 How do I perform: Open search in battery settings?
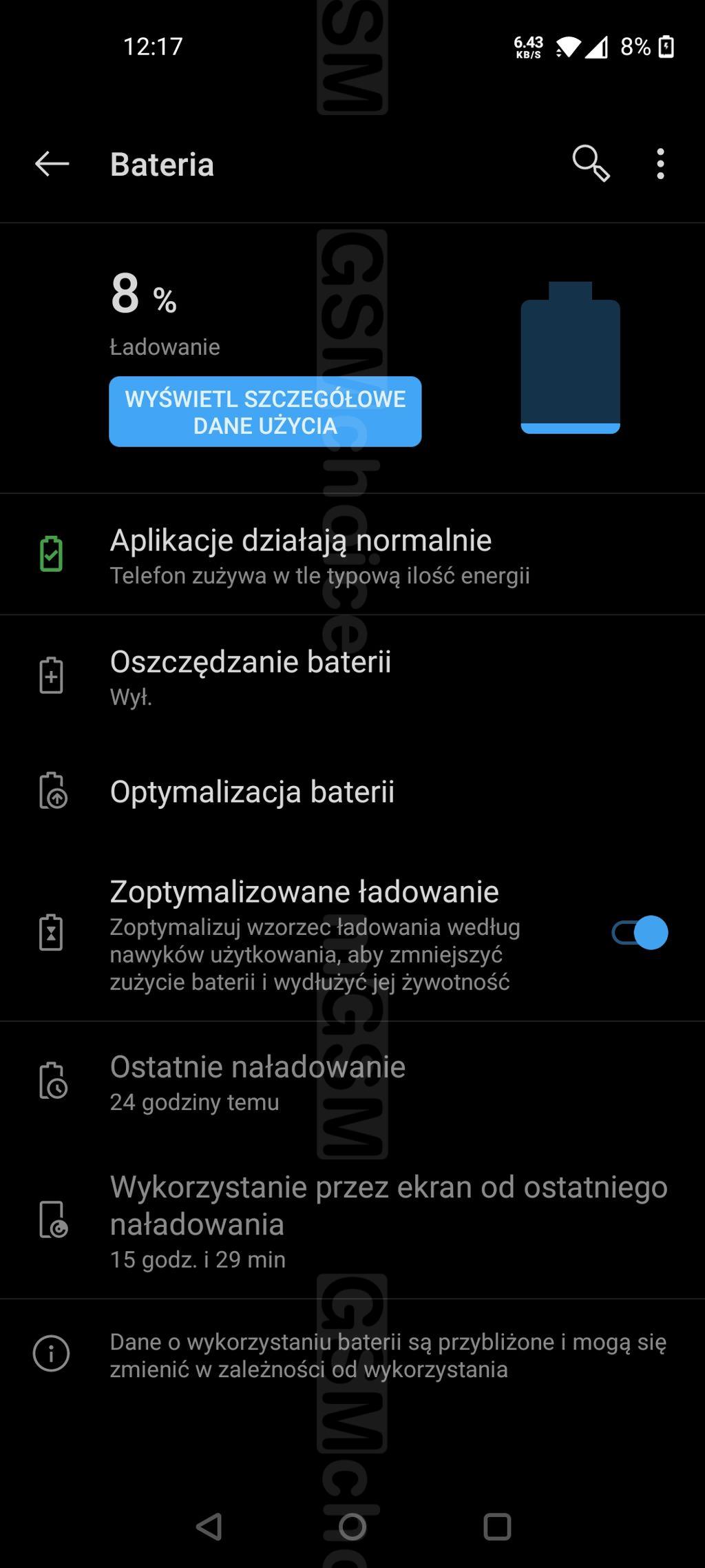pos(591,164)
